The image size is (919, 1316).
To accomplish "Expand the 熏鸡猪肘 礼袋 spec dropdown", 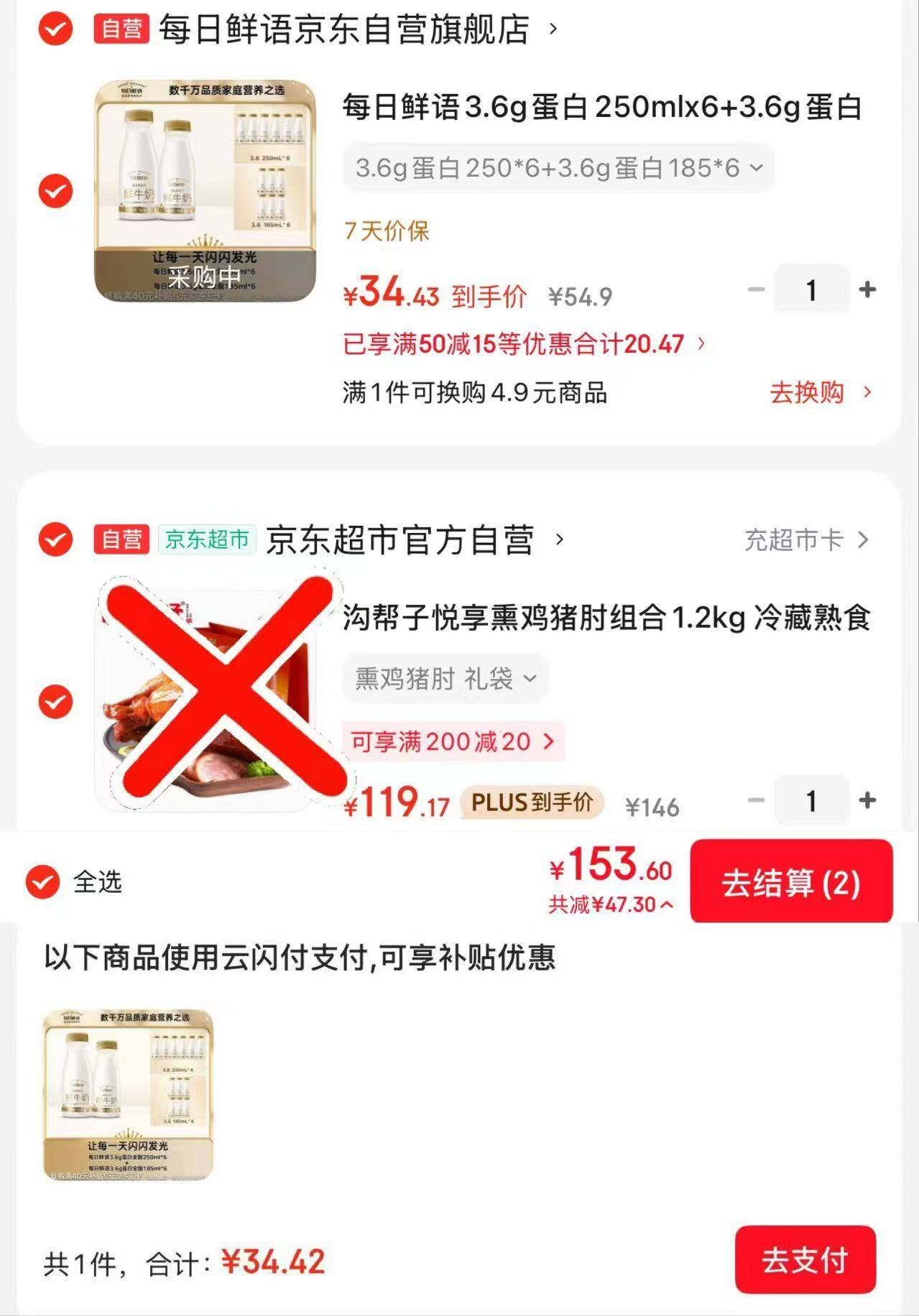I will (445, 678).
